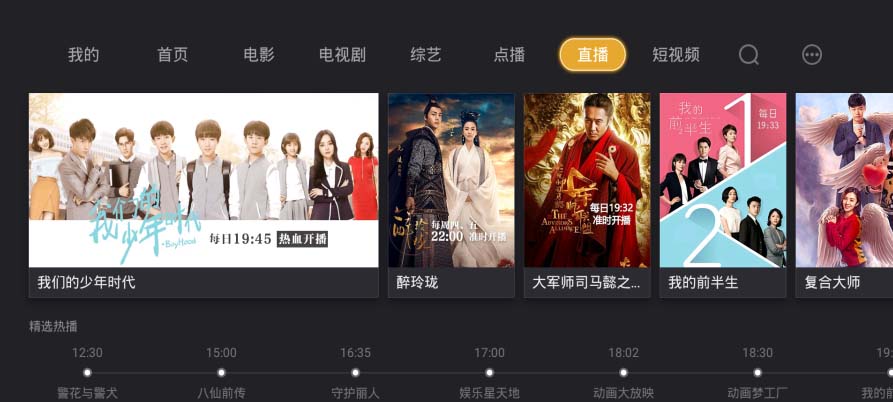
Task: Select 12:30 警花与警犬 on the timeline
Action: pos(87,374)
